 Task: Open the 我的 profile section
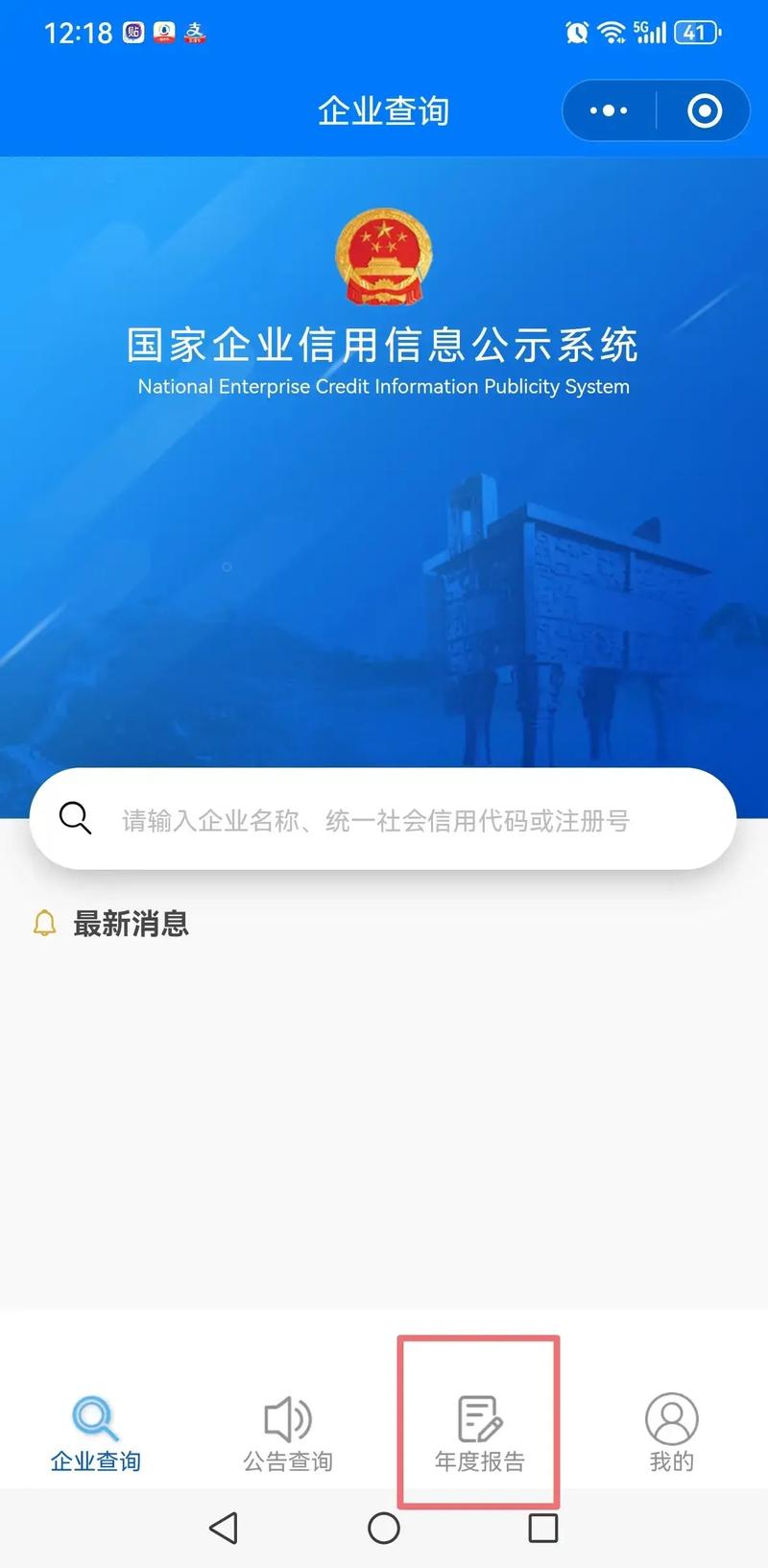click(670, 1431)
